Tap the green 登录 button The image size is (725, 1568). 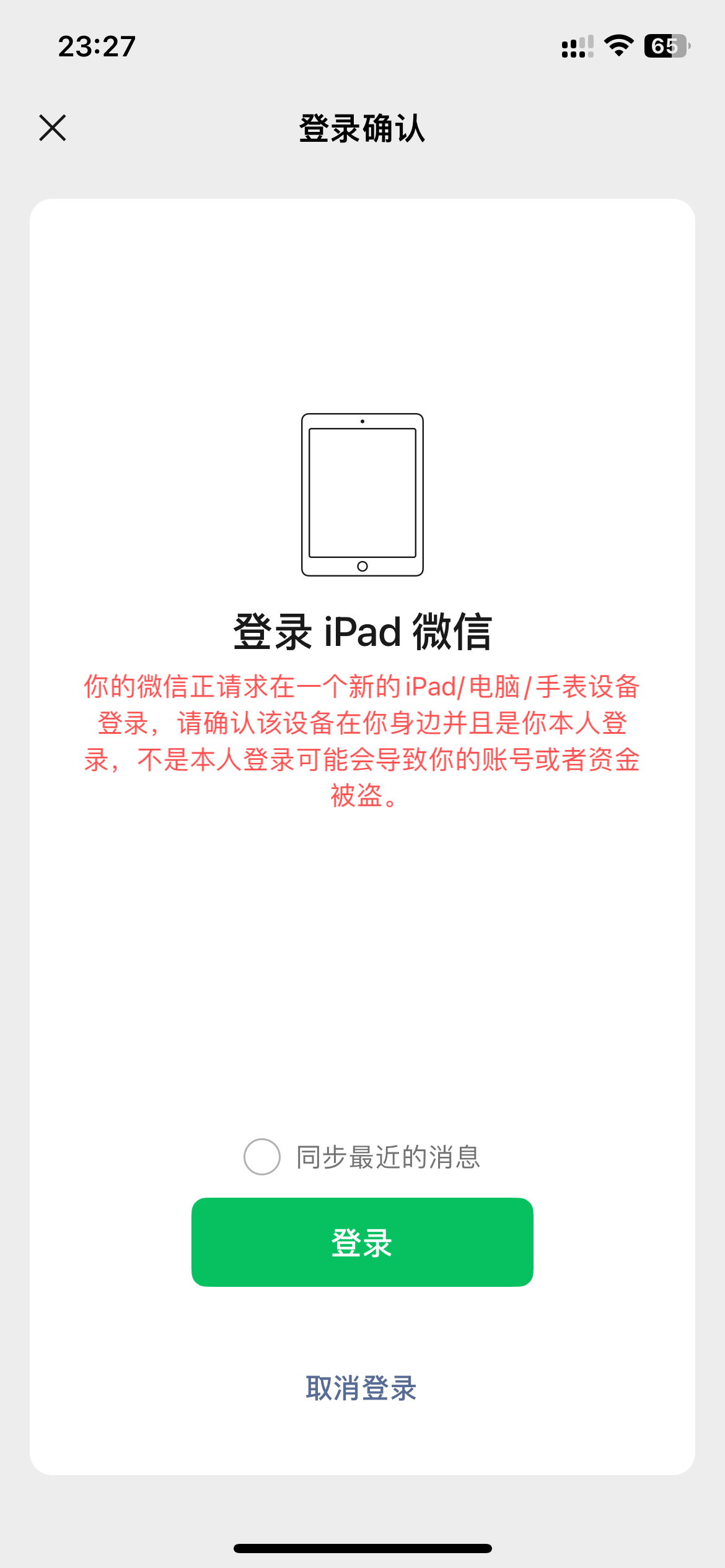(x=362, y=1242)
